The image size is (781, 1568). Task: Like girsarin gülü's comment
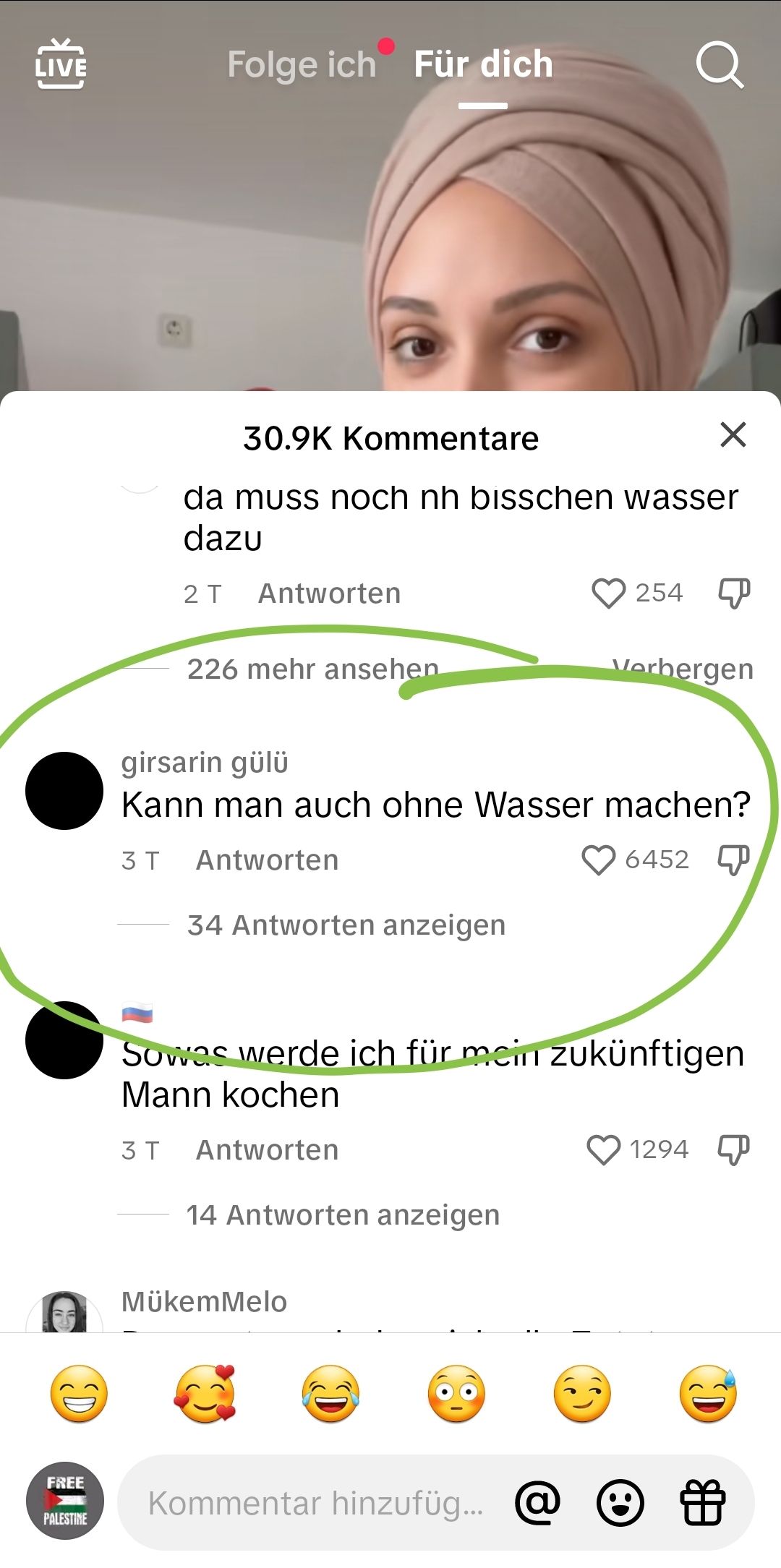tap(599, 860)
